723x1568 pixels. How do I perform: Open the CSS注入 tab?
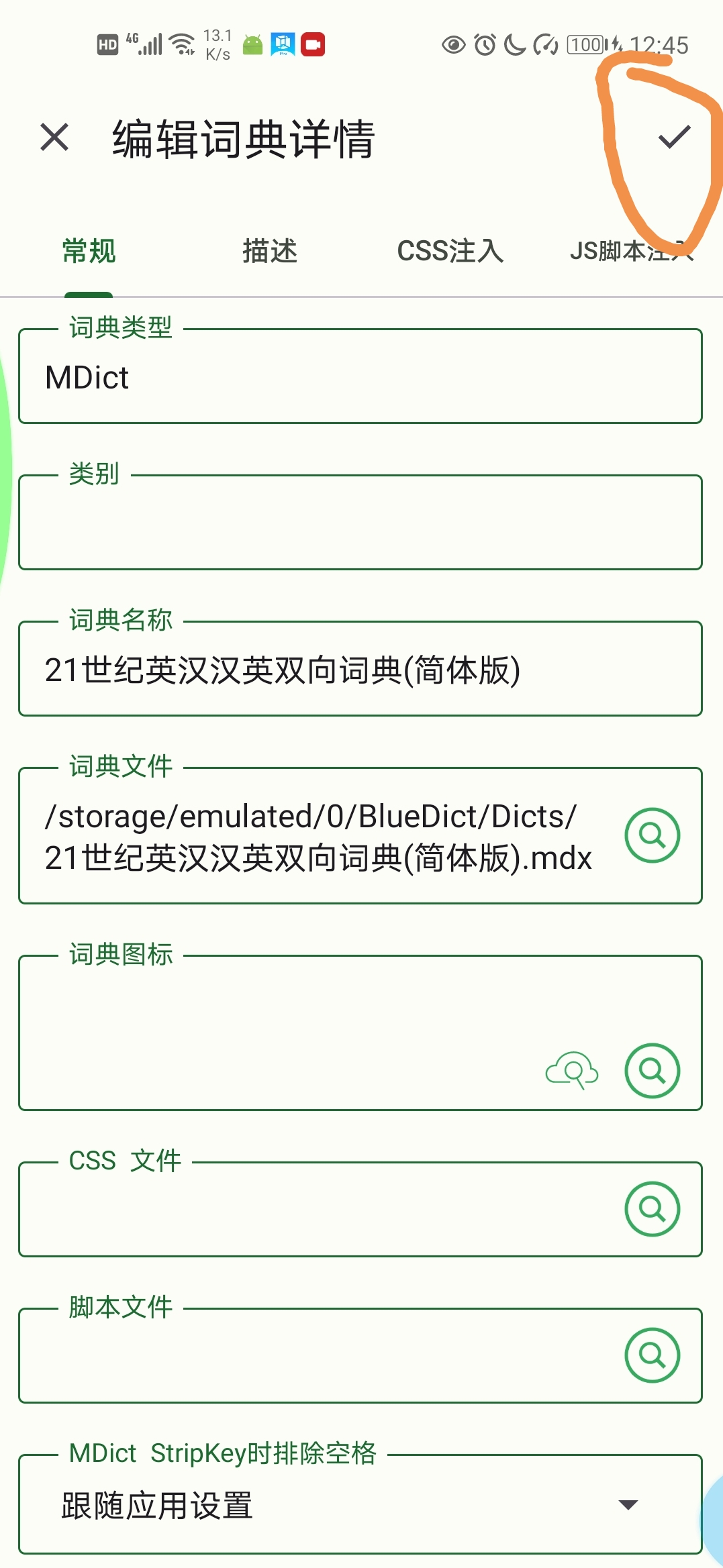450,251
